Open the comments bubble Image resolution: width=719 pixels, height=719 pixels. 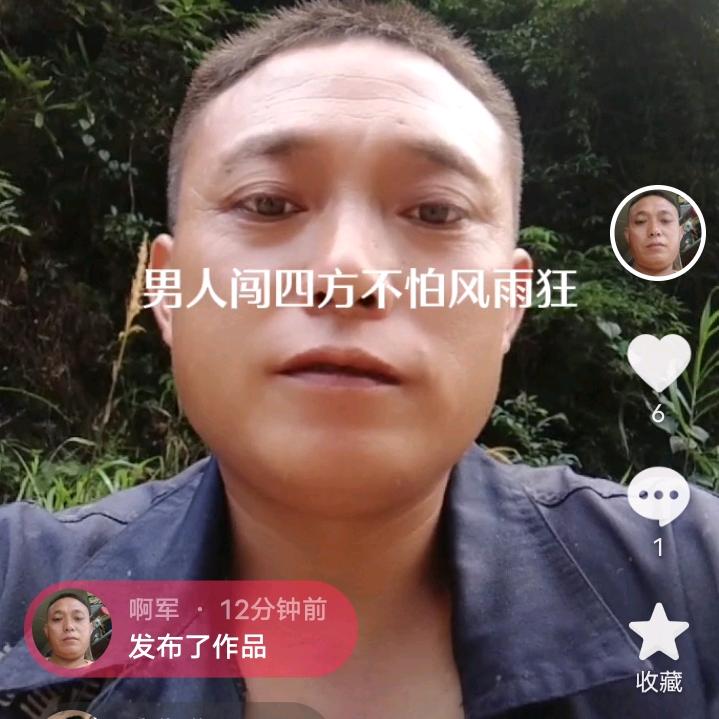[x=658, y=497]
